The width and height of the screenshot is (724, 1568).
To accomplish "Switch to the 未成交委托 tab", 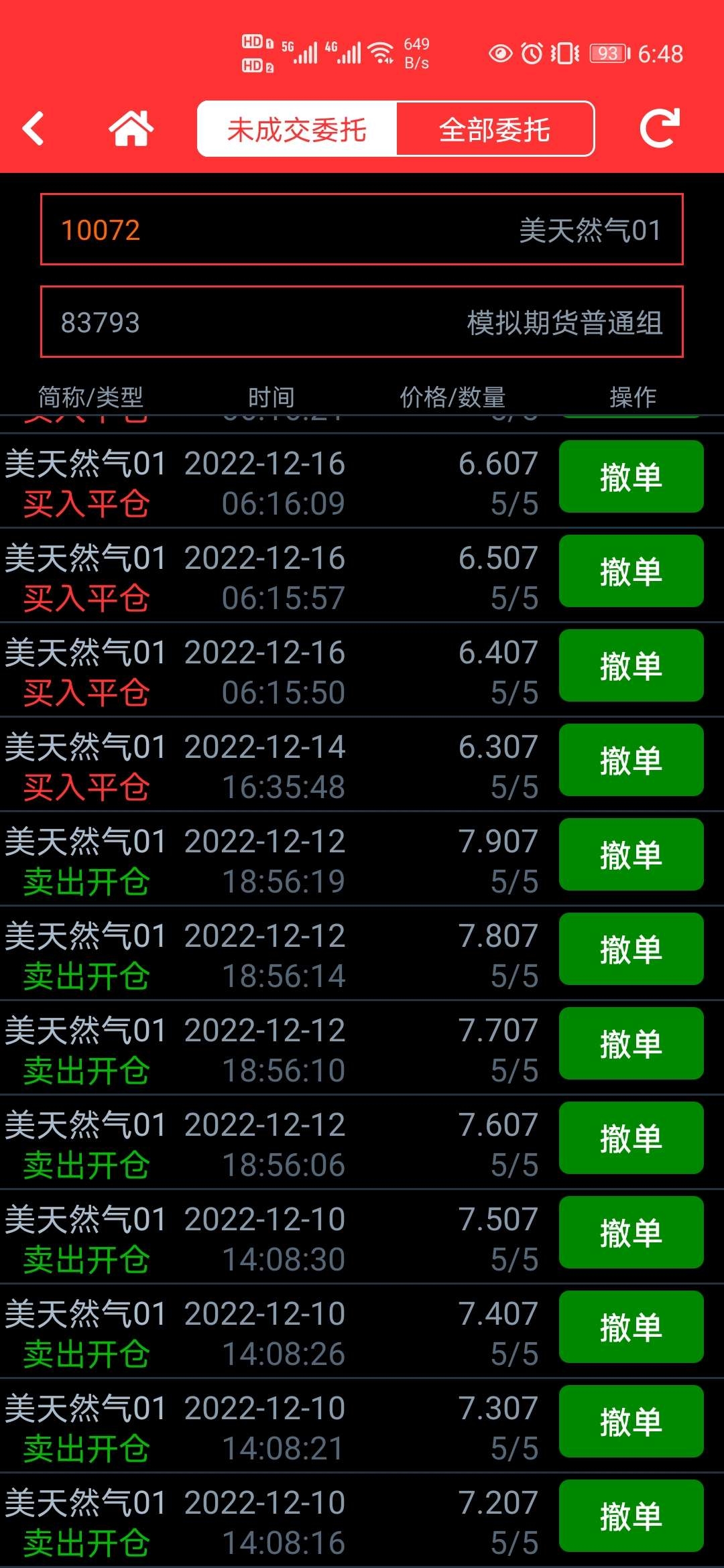I will 297,129.
